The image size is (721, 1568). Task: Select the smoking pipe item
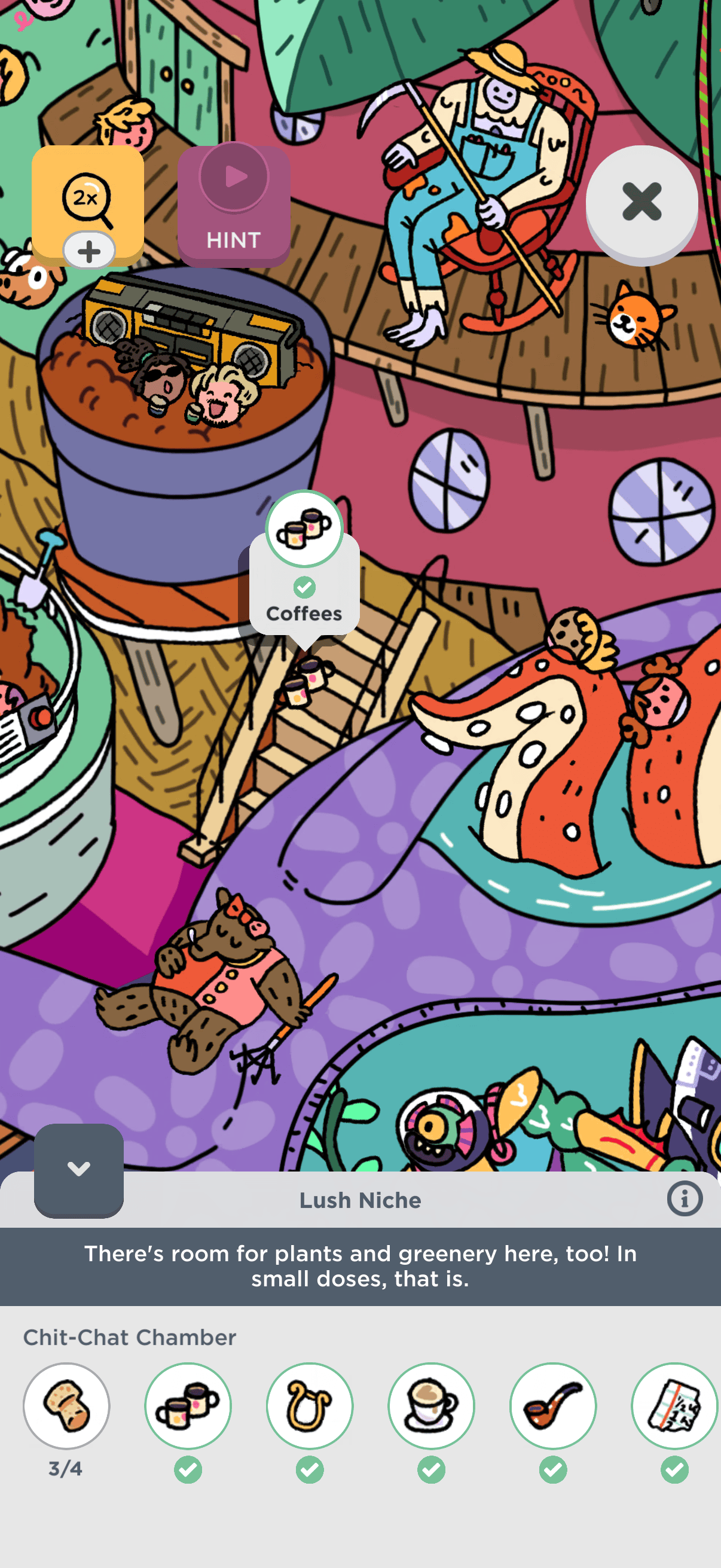point(553,1405)
